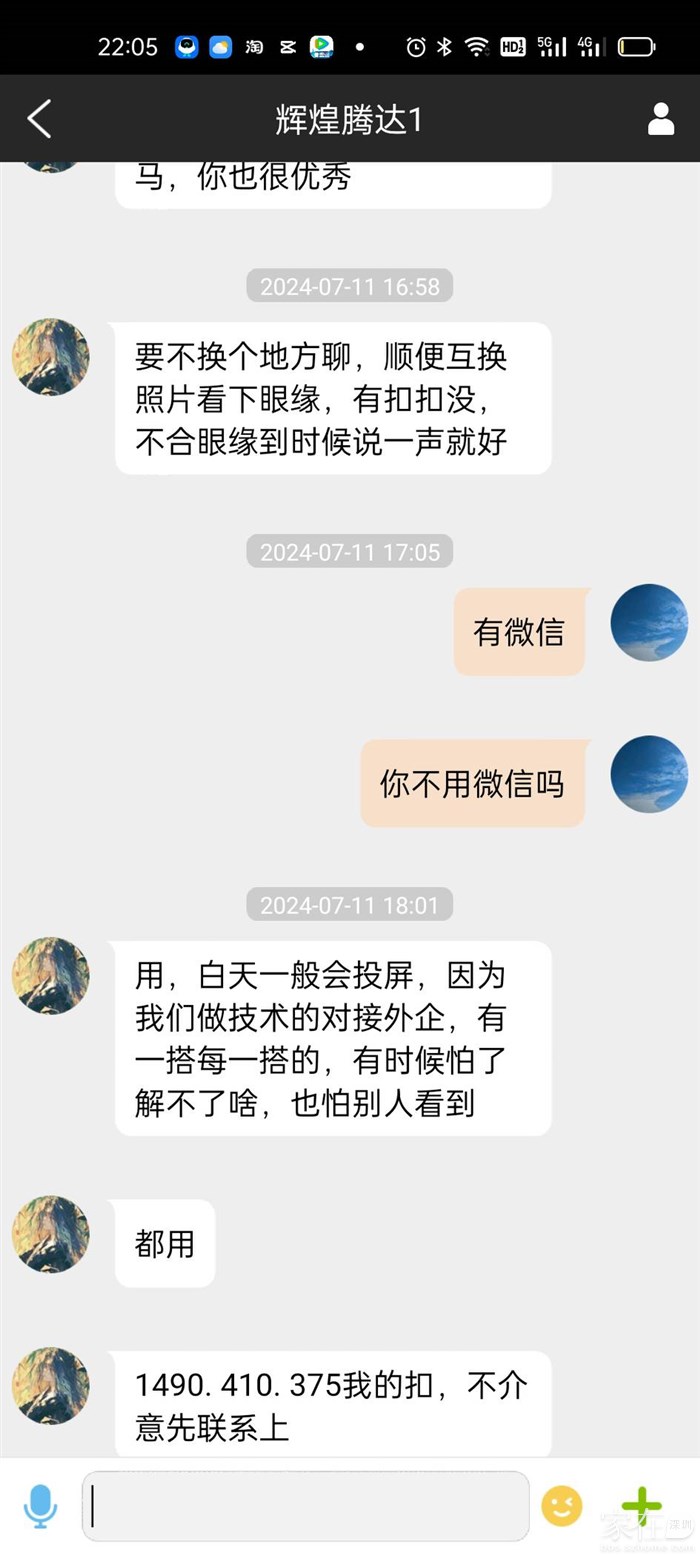This screenshot has height=1555, width=700.
Task: Open sender's avatar beside 都用 message
Action: [50, 1234]
